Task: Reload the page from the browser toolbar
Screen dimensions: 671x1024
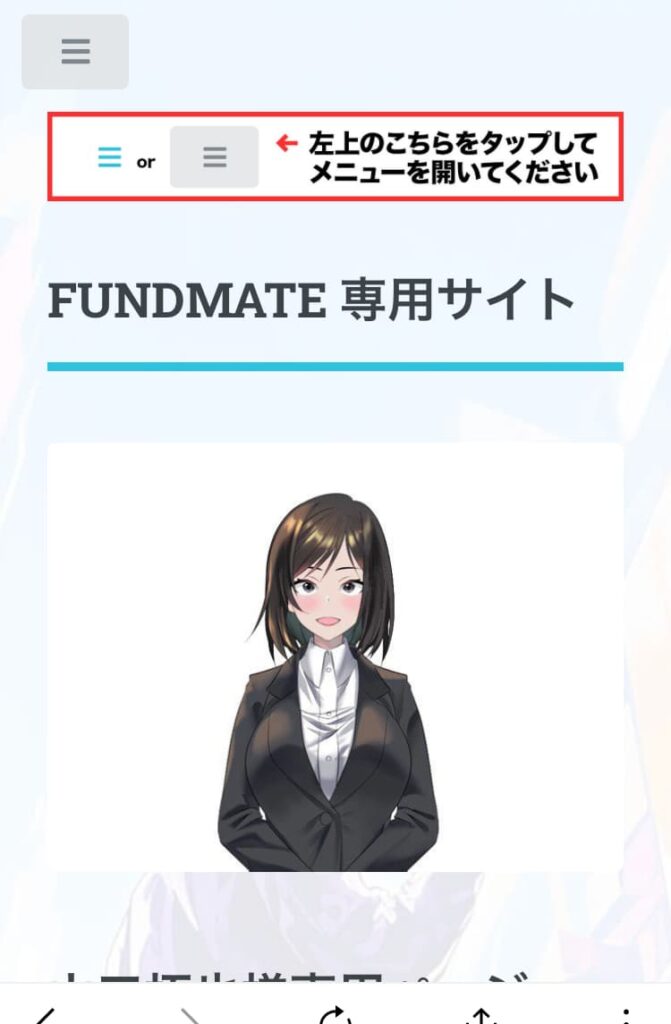Action: (337, 1015)
